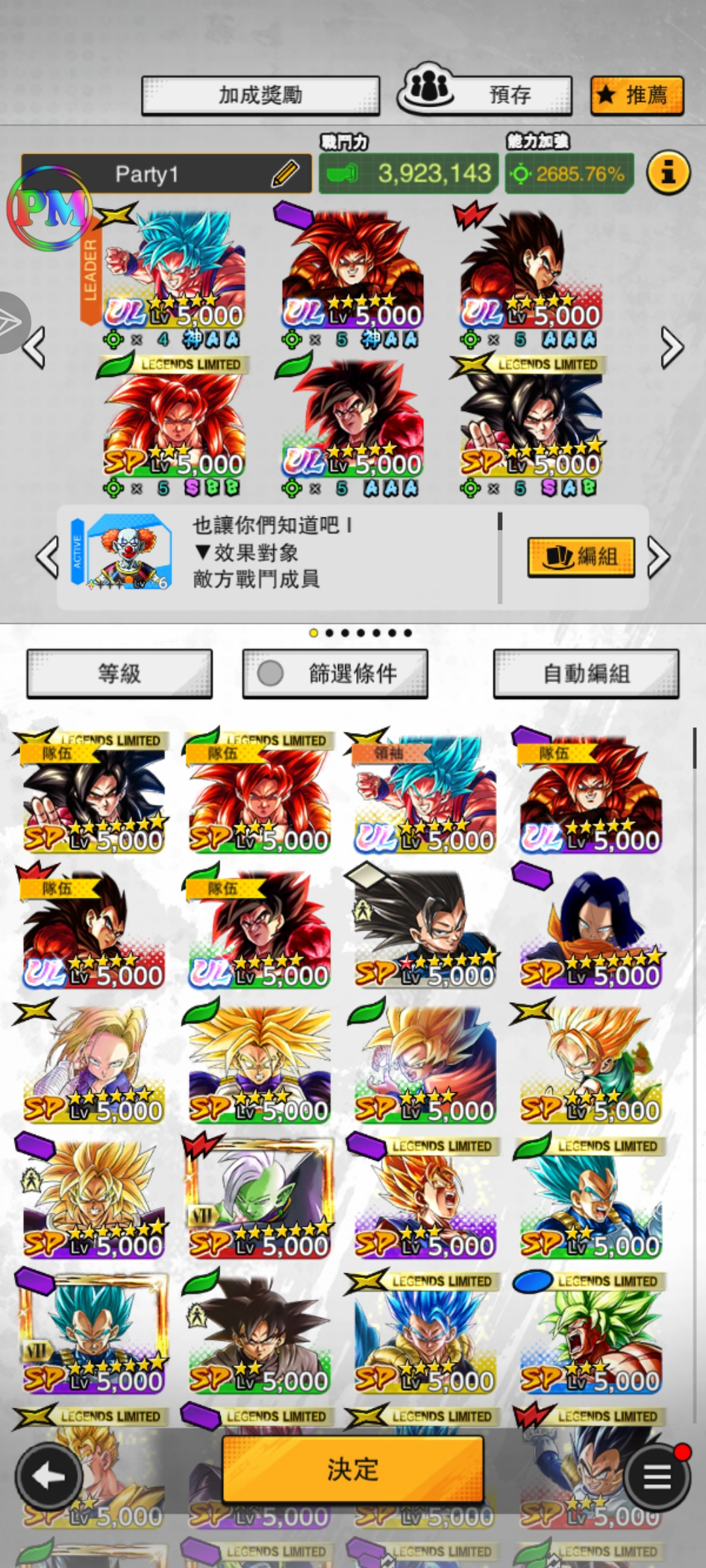Image resolution: width=706 pixels, height=1568 pixels.
Task: Tap the 推薦 recommend button
Action: 637,95
